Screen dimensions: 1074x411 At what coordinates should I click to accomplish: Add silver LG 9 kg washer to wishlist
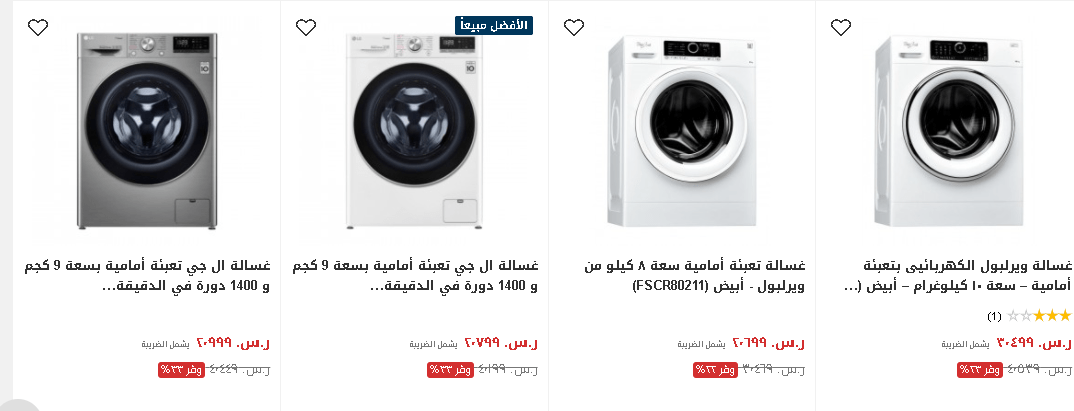coord(38,27)
